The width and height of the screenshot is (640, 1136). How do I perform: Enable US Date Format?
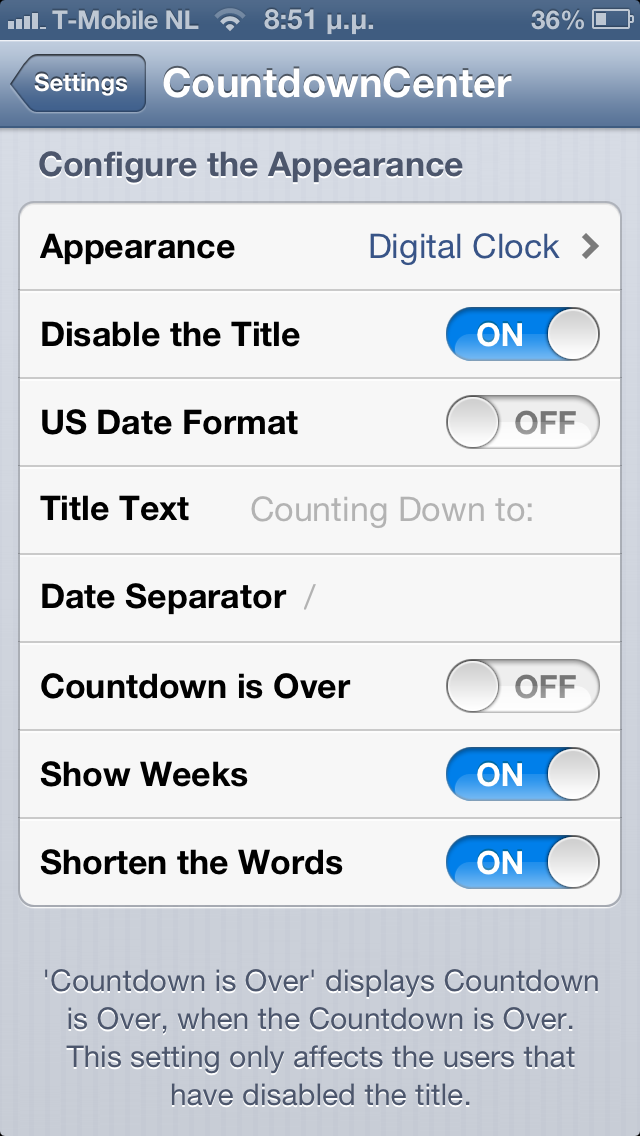tap(522, 423)
